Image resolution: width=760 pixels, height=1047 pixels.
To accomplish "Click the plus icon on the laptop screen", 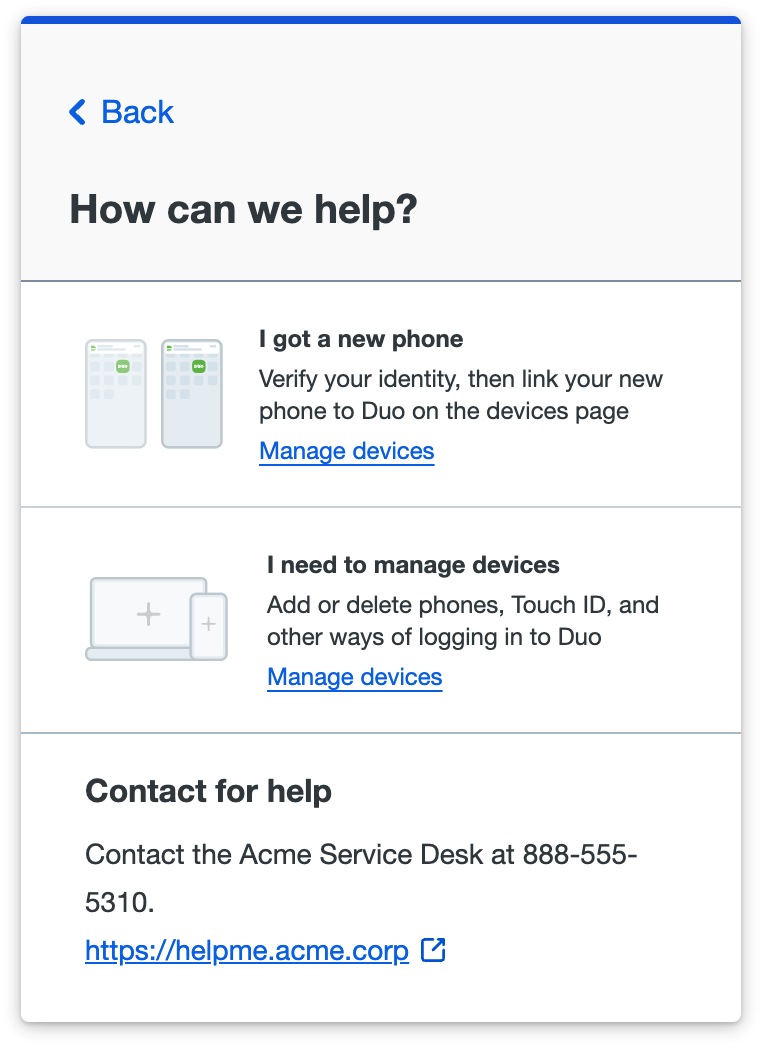I will [147, 612].
